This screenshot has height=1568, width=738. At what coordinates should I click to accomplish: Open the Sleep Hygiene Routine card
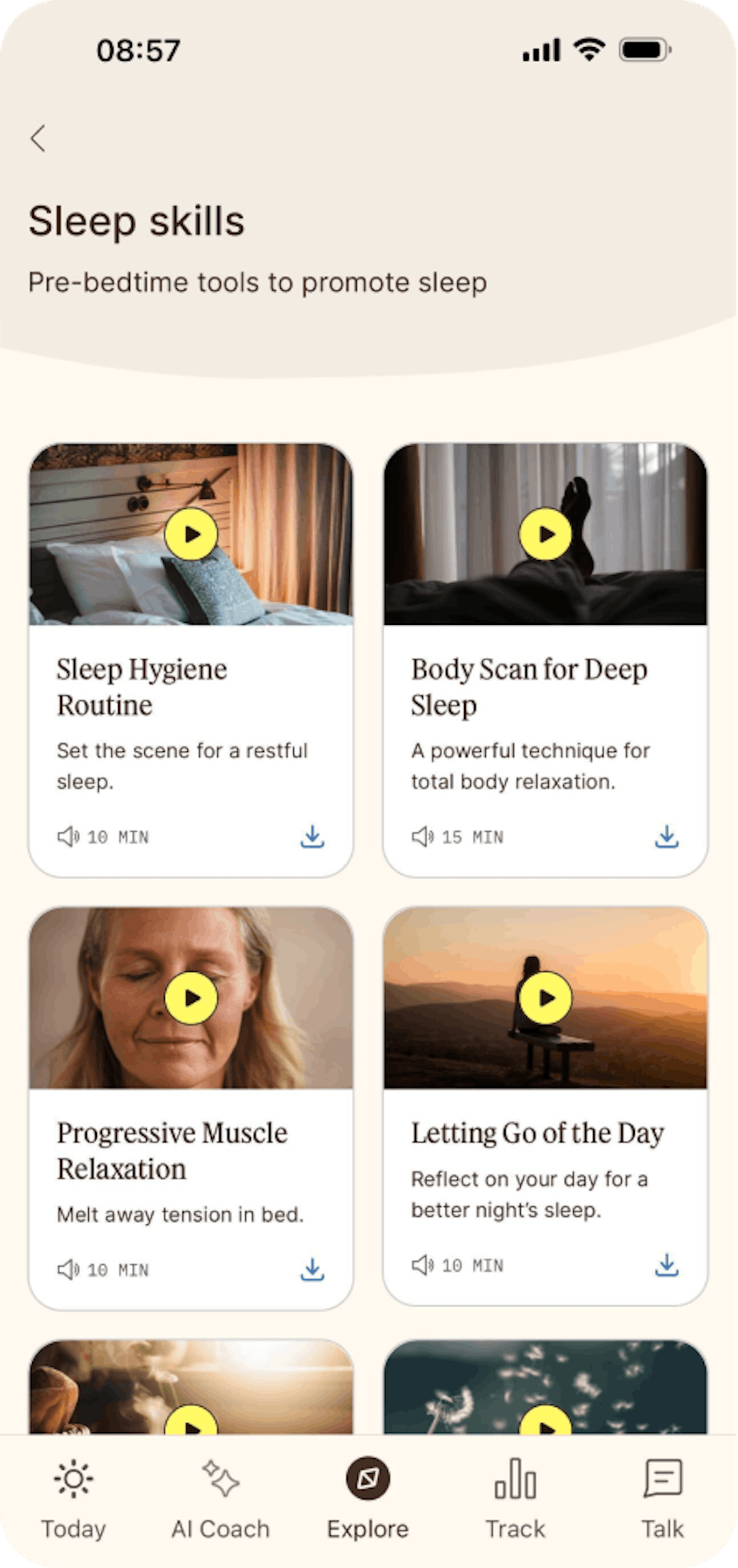141,686
